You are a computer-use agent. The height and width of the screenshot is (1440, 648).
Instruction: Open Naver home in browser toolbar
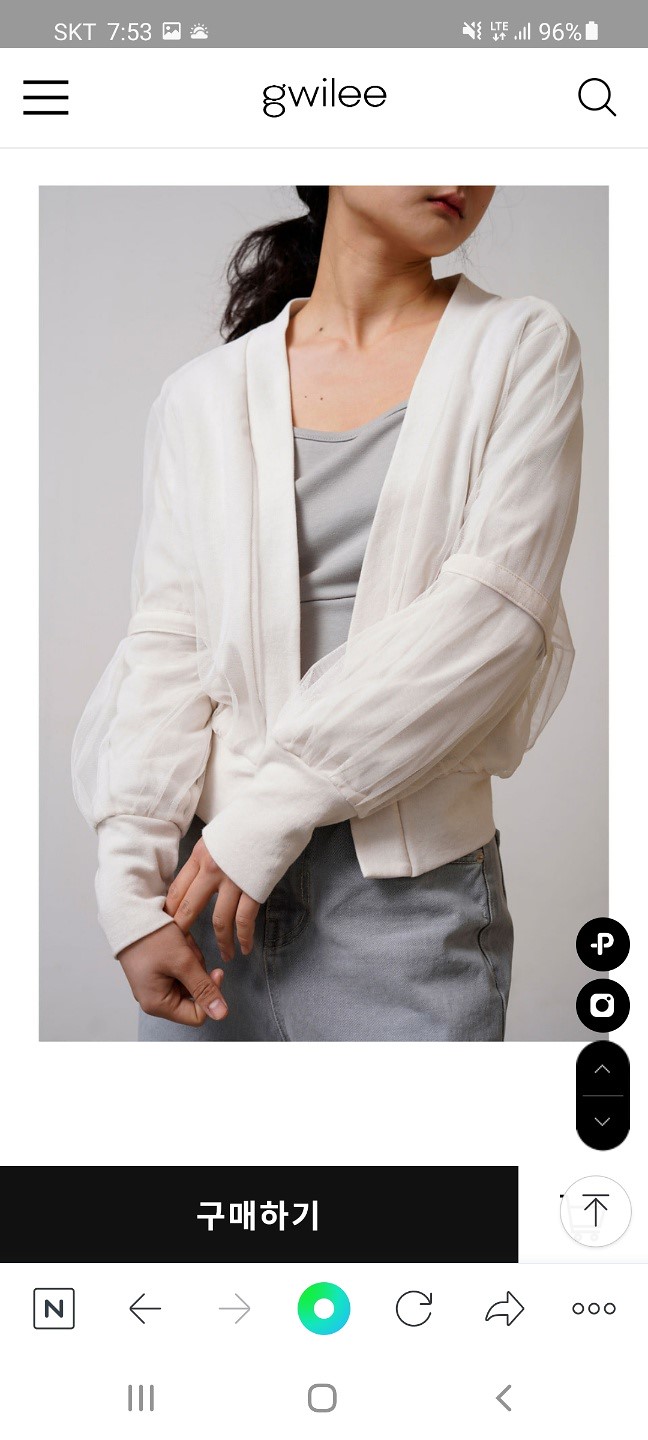coord(54,1308)
